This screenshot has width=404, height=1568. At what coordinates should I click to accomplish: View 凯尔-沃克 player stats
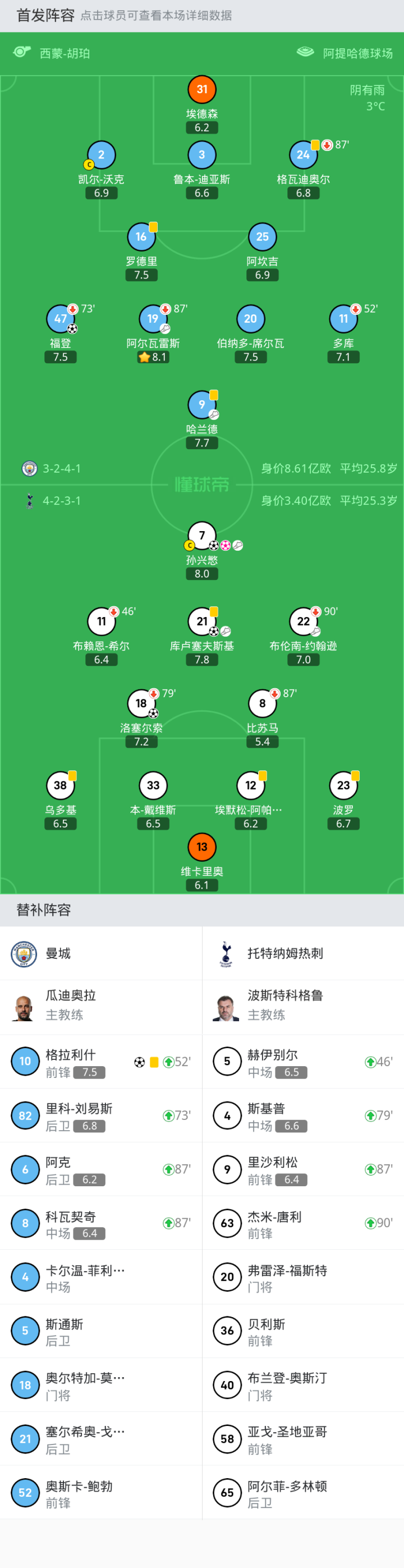[101, 155]
